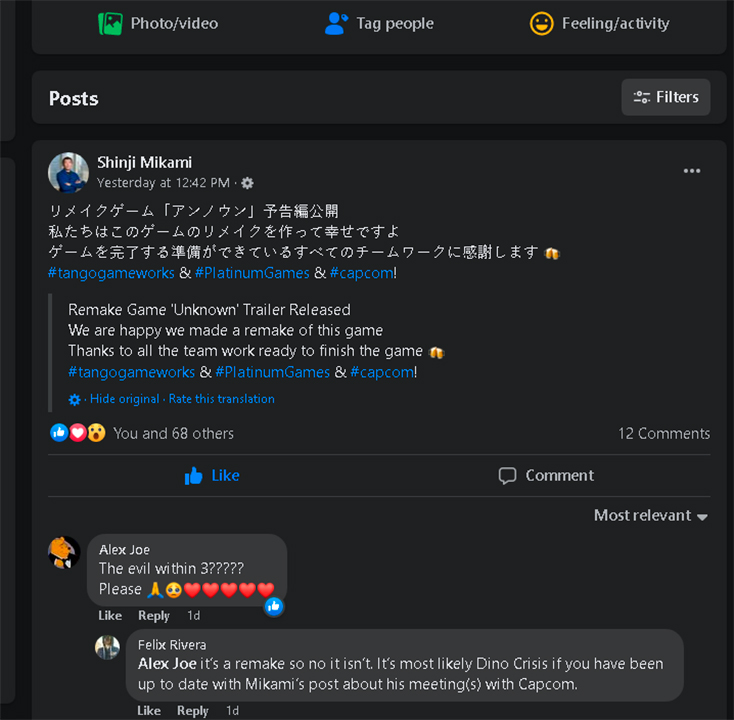Like Shinji Mikami's post
Viewport: 734px width, 720px height.
(212, 476)
